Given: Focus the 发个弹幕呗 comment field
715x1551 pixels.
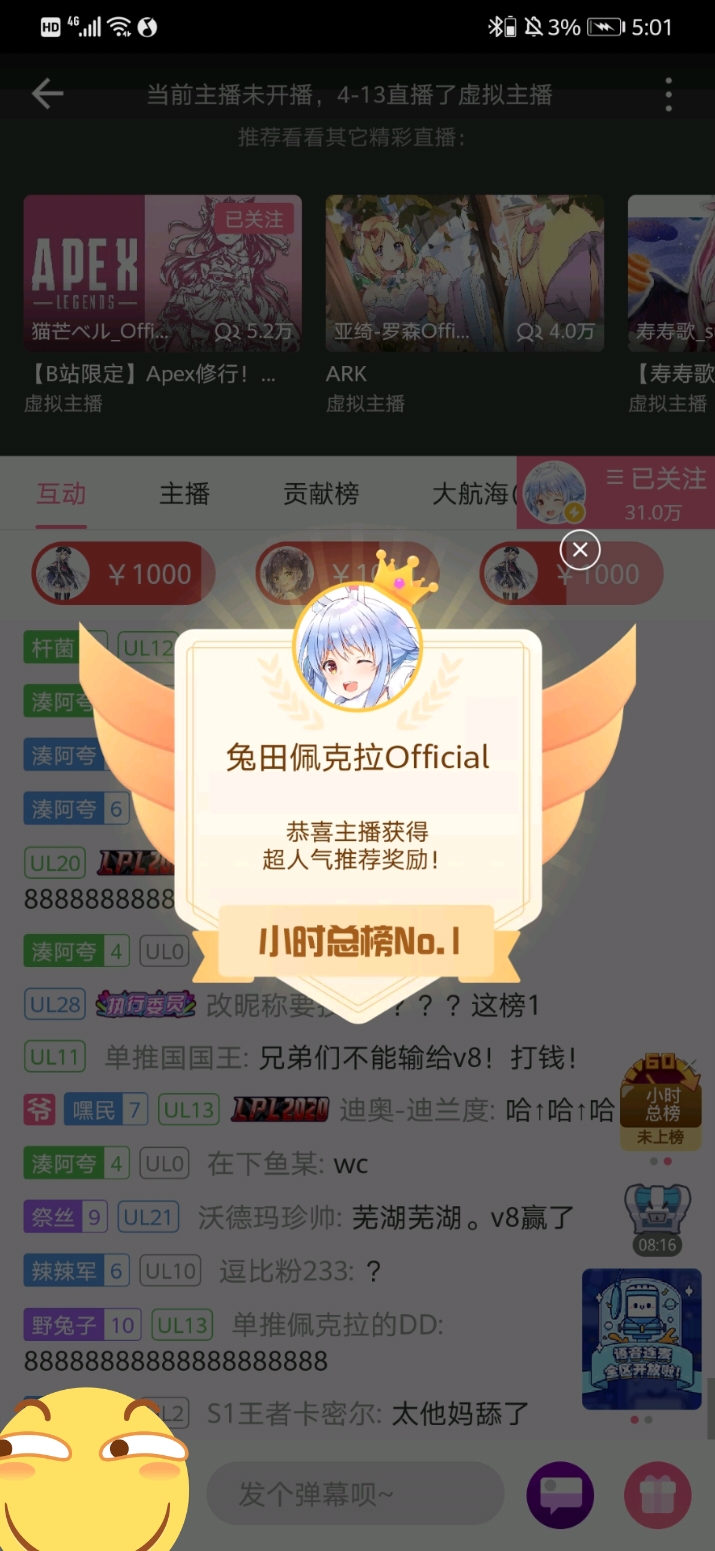Looking at the screenshot, I should 354,1494.
